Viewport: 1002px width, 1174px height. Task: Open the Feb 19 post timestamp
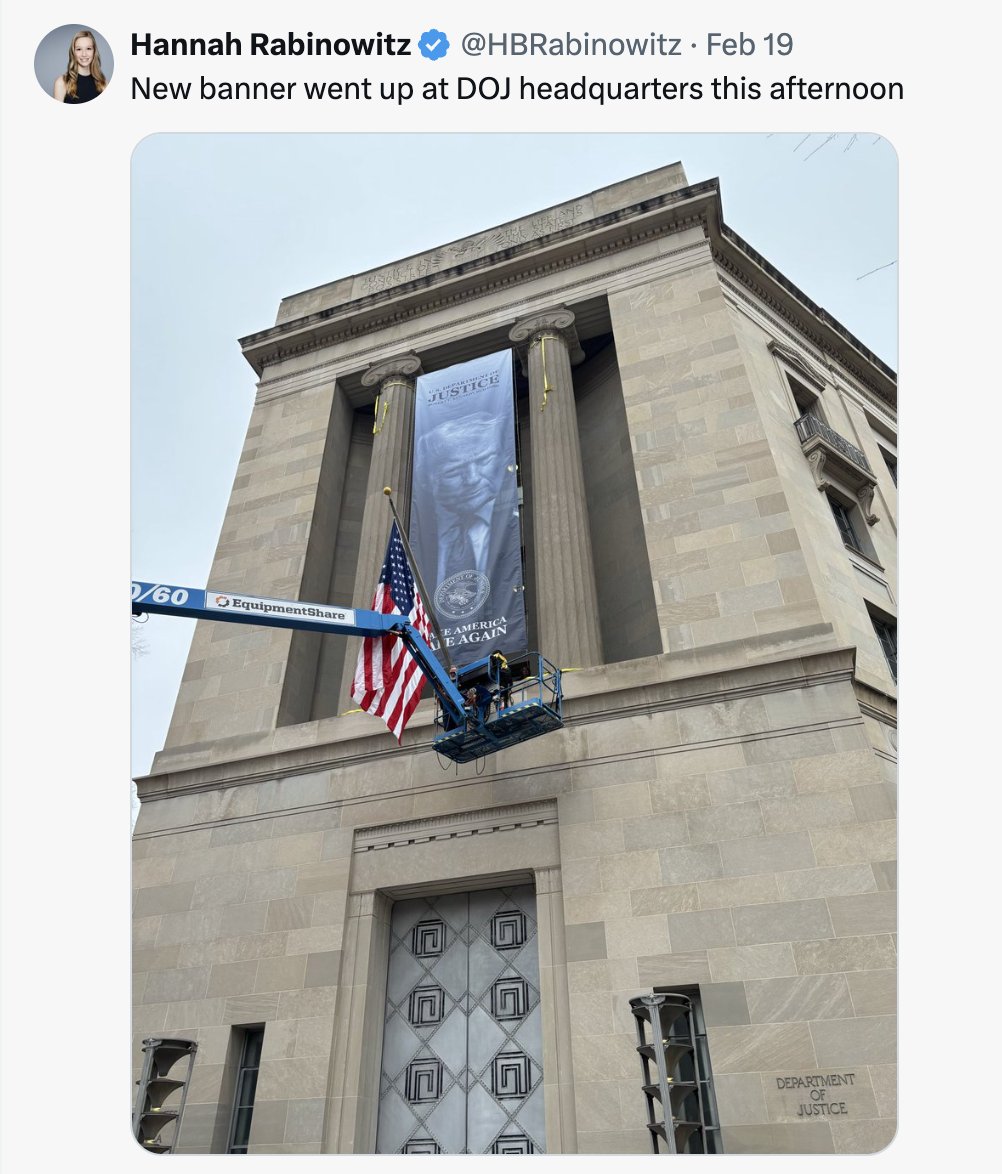(749, 44)
